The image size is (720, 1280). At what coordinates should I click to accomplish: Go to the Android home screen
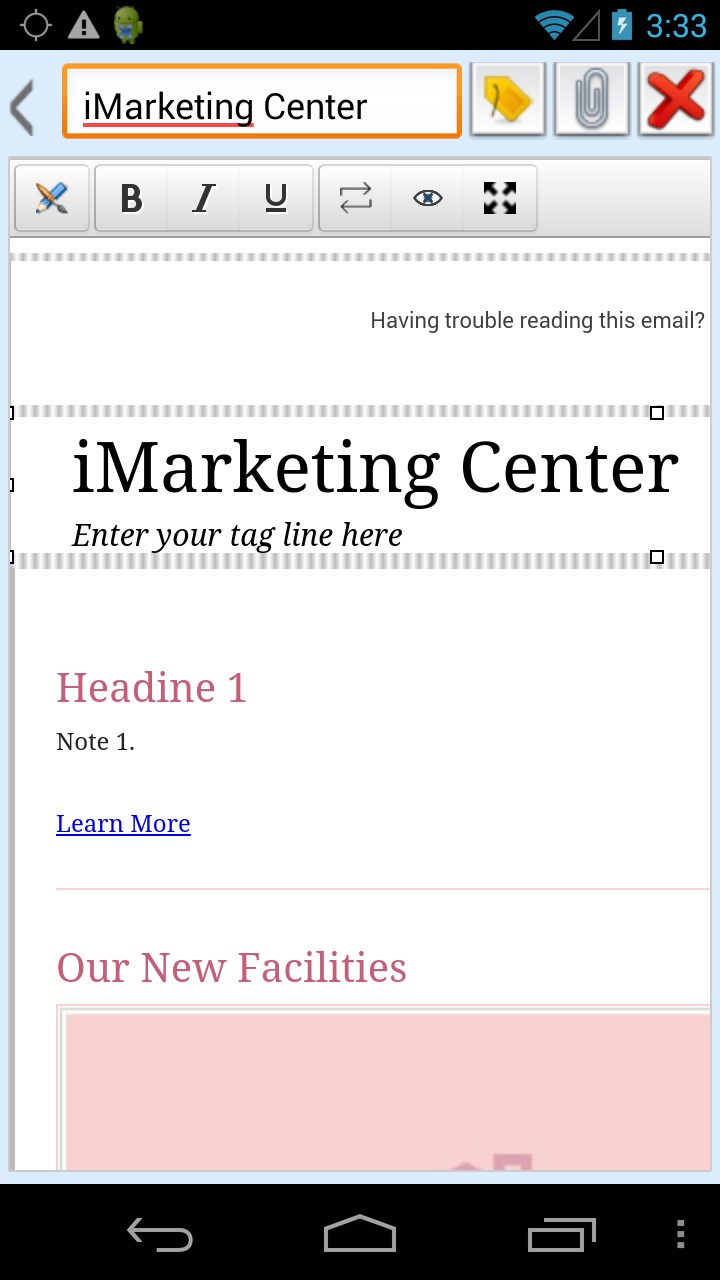click(360, 1234)
